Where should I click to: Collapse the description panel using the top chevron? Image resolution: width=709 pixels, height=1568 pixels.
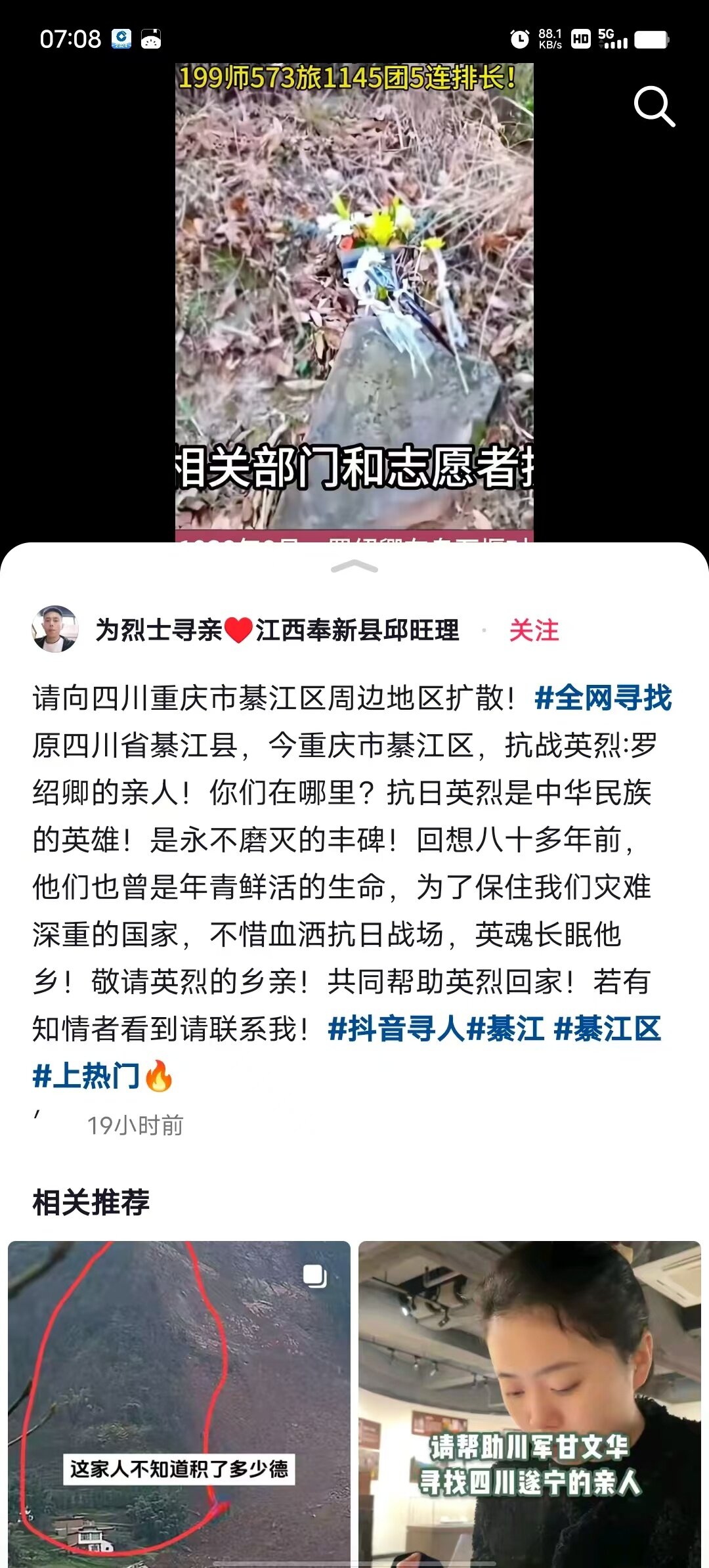354,567
